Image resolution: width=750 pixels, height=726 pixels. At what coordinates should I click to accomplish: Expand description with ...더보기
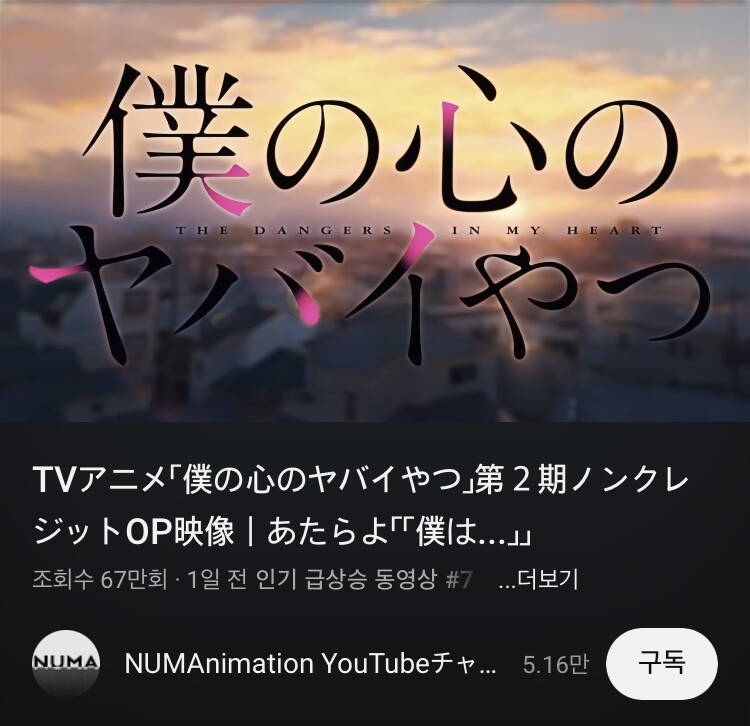pos(538,580)
